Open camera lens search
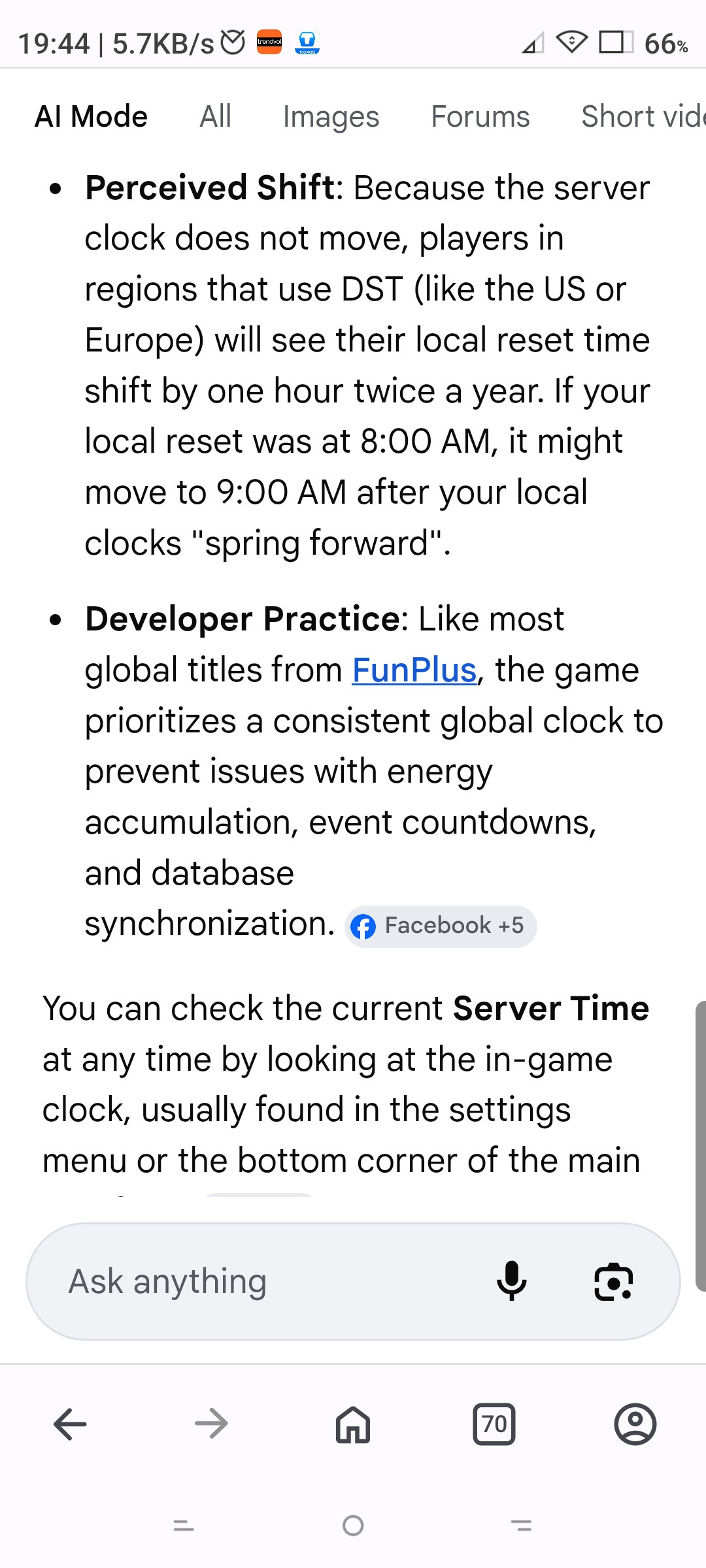 pos(613,1281)
